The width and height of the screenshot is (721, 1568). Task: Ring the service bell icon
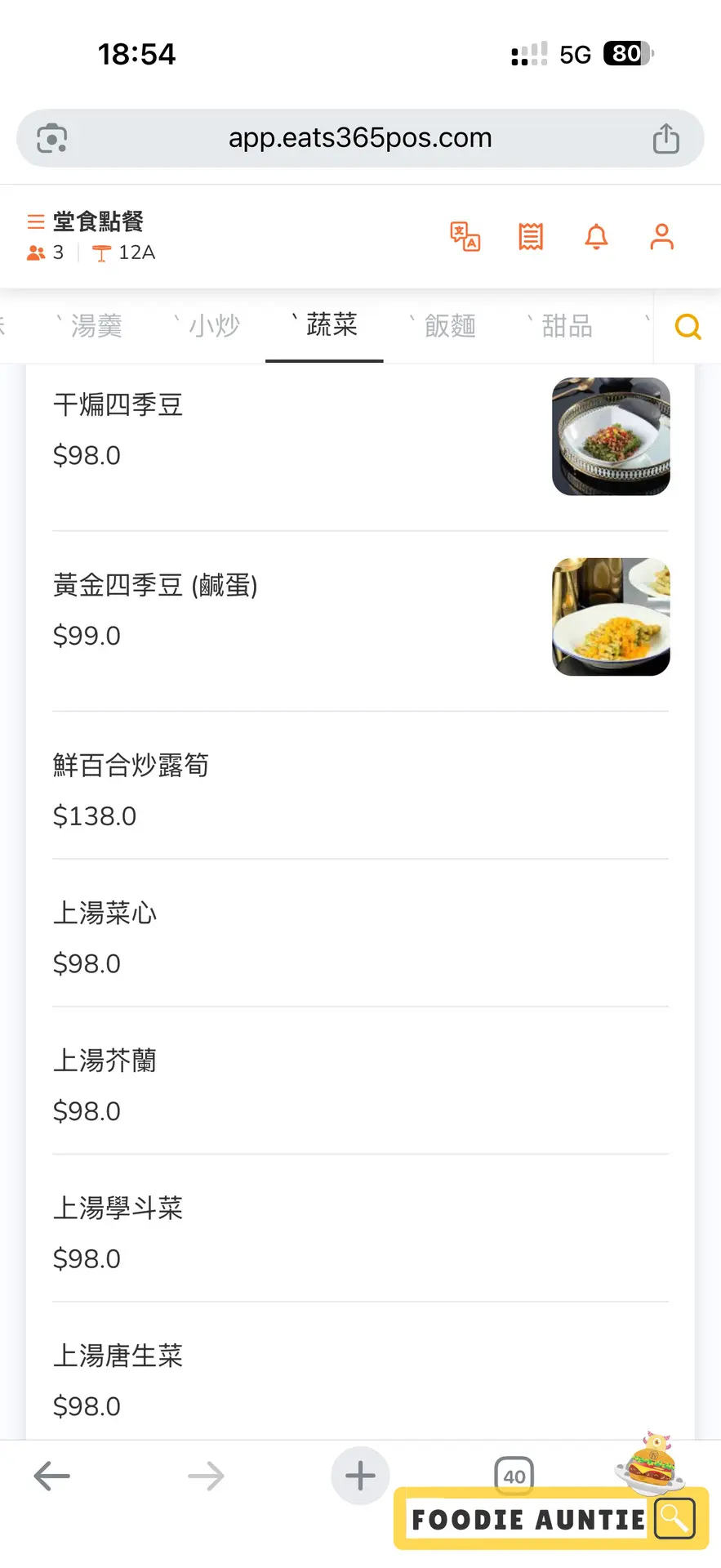[597, 237]
